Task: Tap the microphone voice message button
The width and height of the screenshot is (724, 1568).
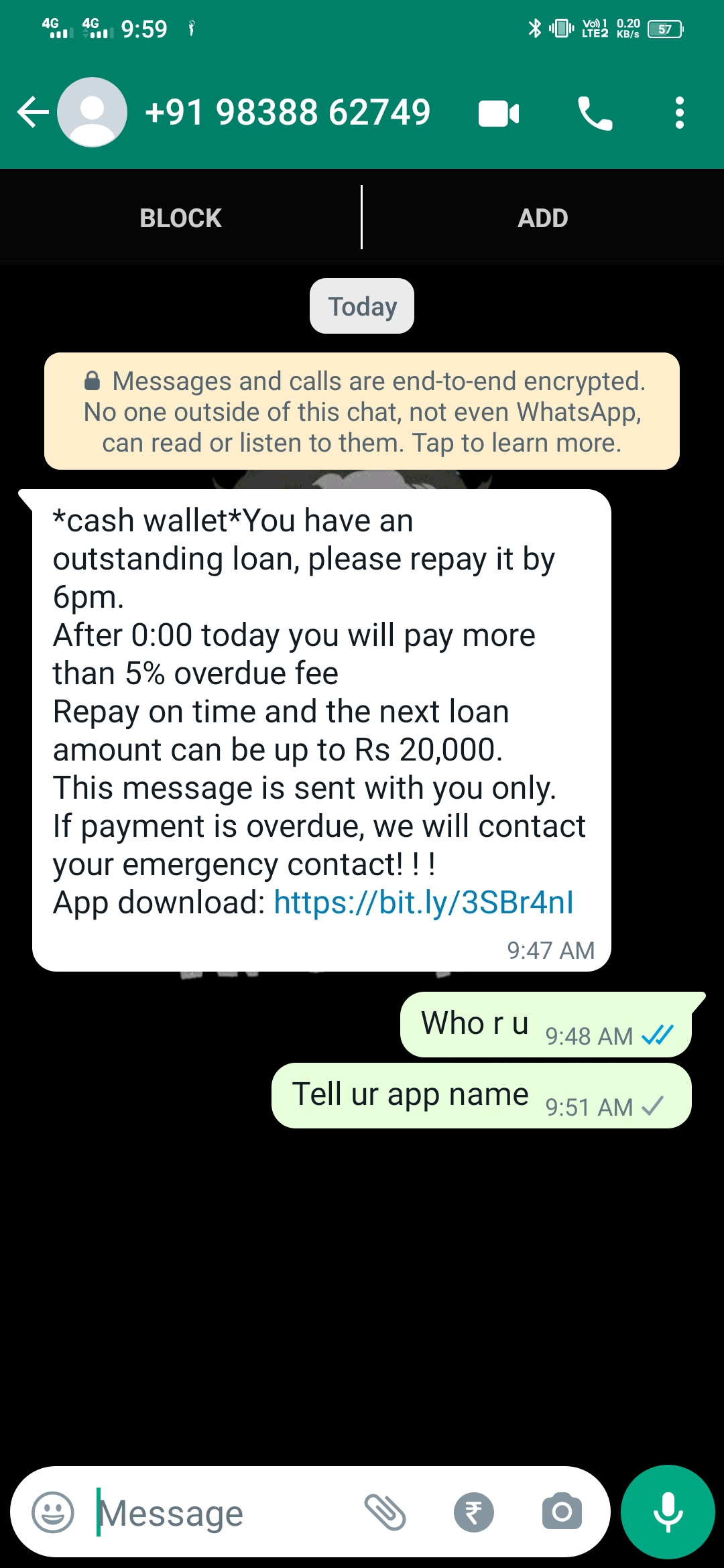Action: click(x=668, y=1512)
